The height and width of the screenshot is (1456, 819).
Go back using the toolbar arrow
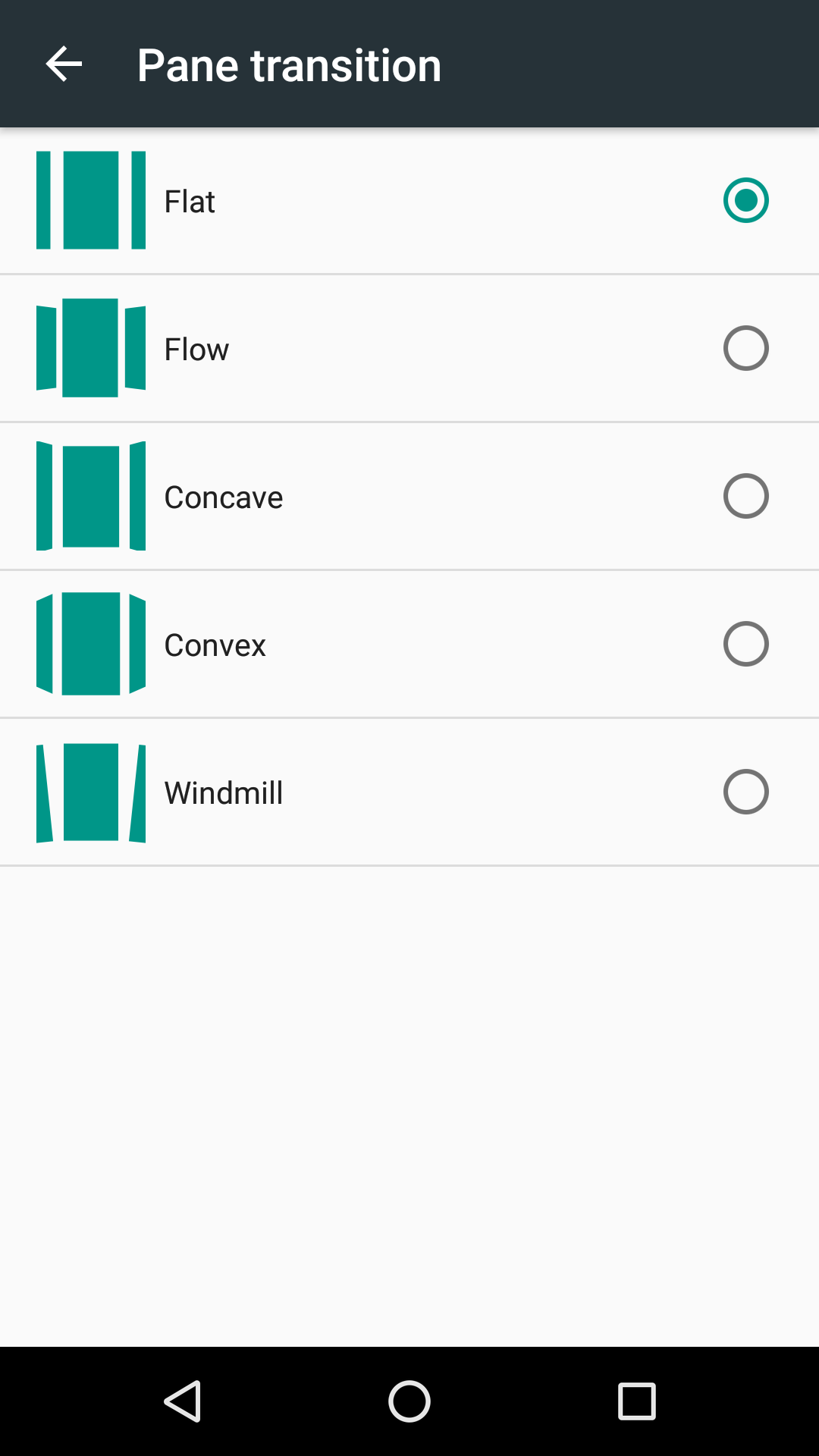pyautogui.click(x=64, y=64)
